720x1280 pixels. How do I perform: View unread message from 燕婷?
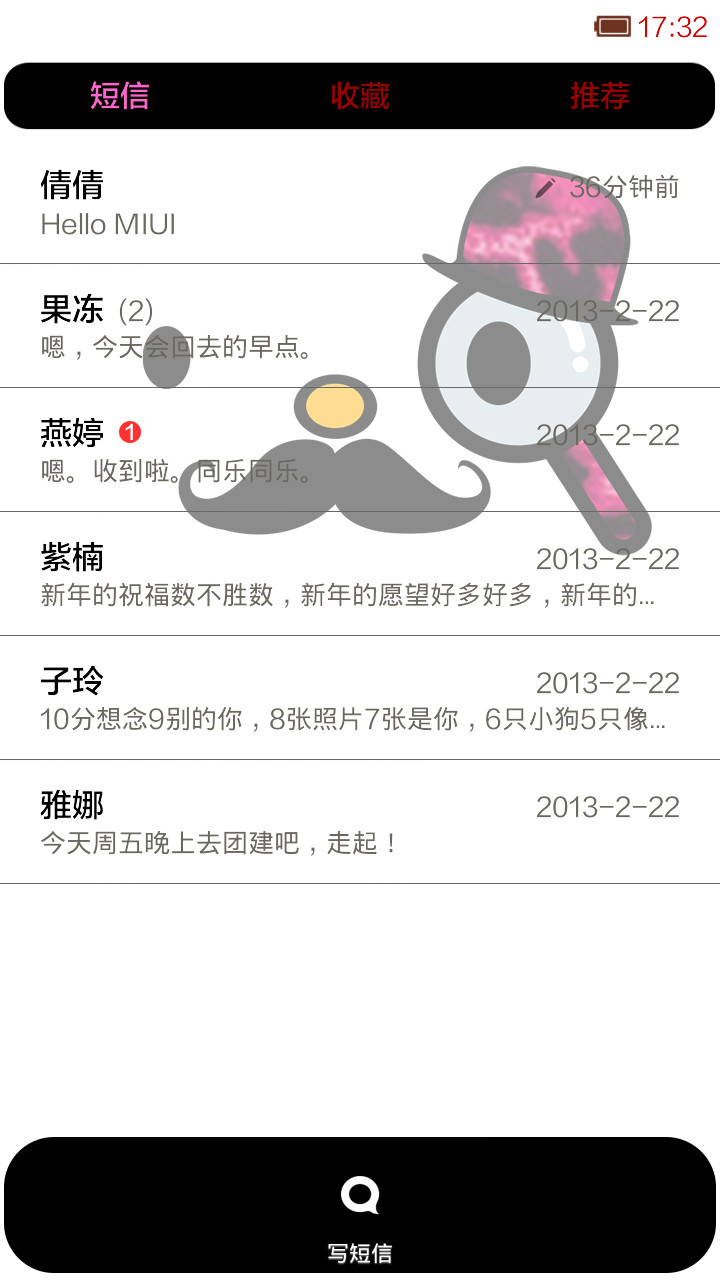tap(360, 450)
